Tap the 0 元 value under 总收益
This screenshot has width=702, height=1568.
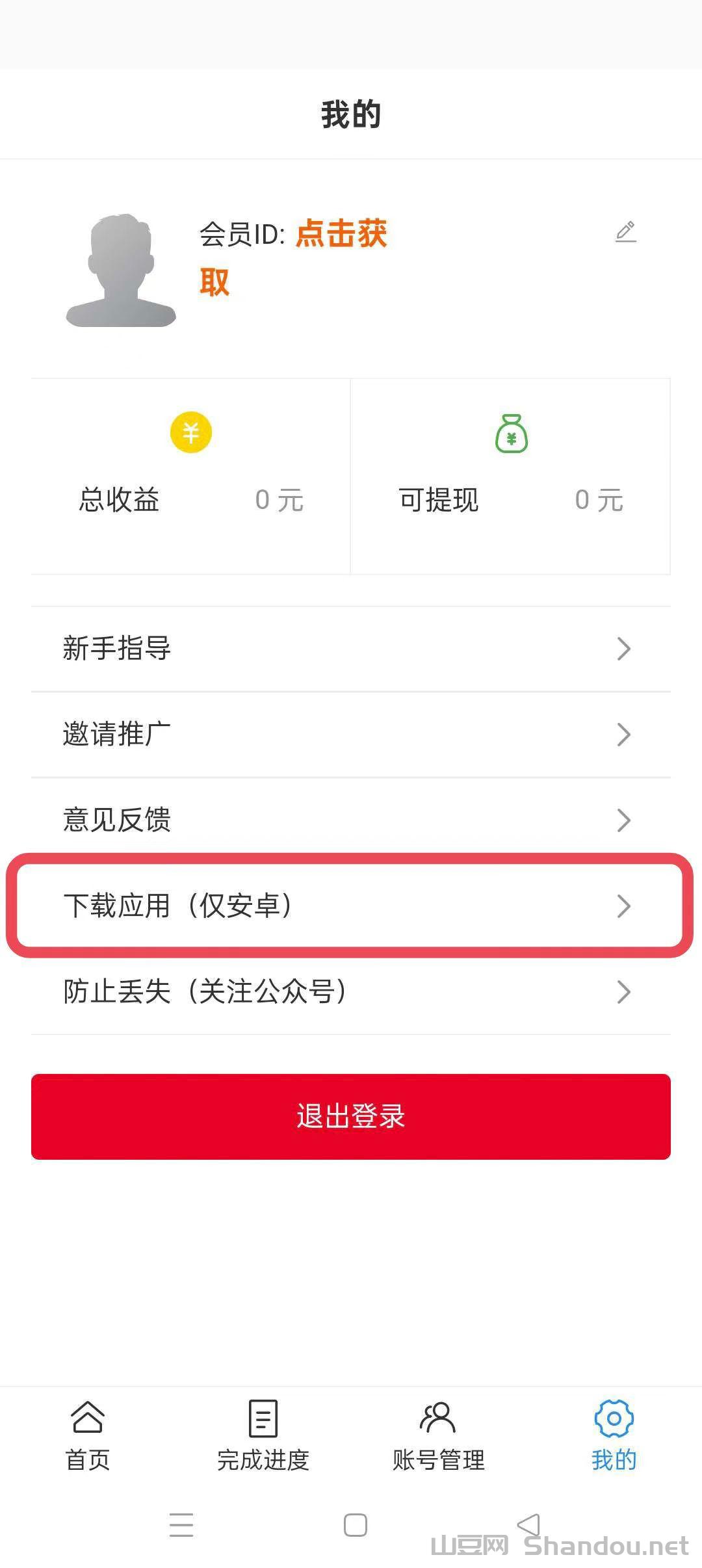point(279,501)
